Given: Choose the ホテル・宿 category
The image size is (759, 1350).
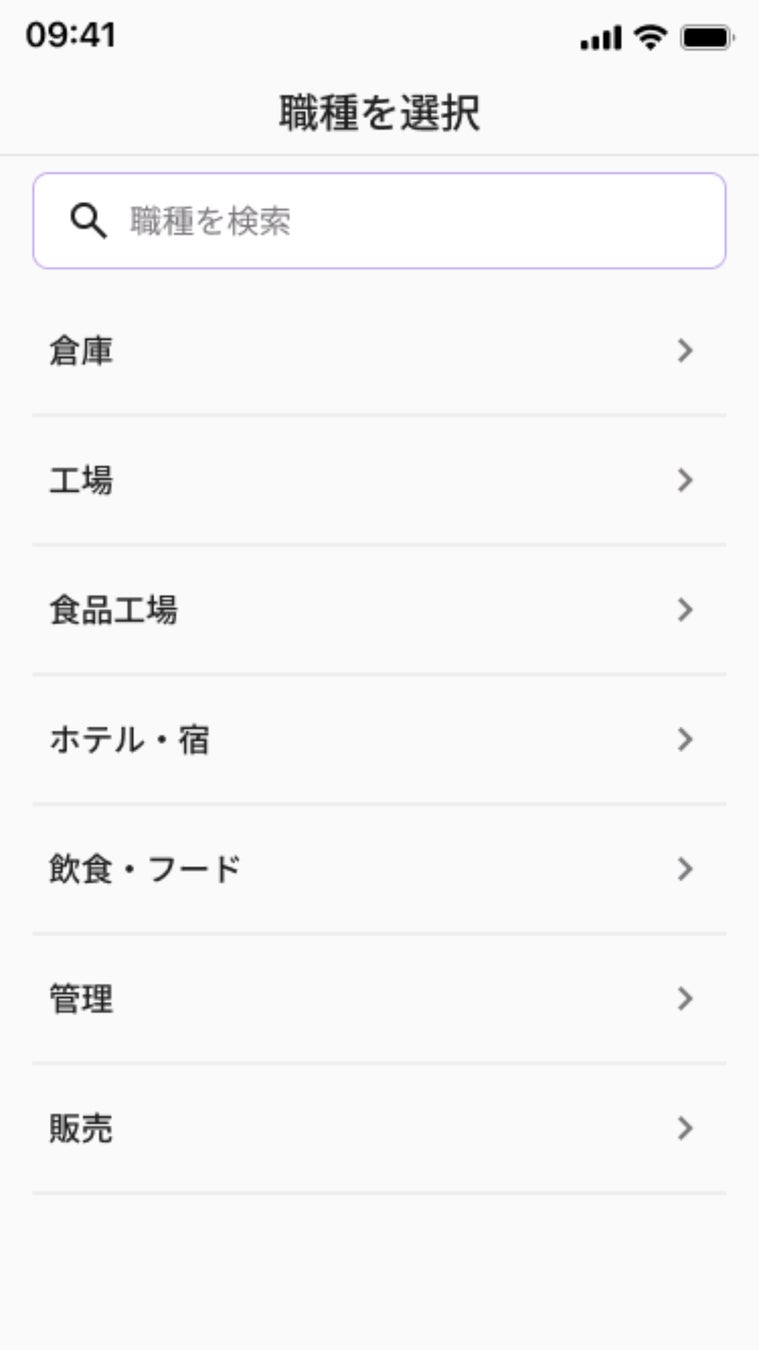Looking at the screenshot, I should pos(379,740).
